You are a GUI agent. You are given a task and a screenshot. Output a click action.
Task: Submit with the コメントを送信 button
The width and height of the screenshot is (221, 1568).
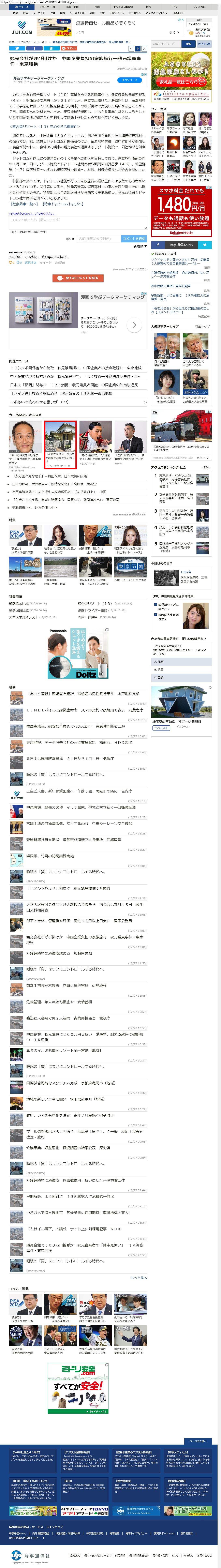(x=134, y=239)
